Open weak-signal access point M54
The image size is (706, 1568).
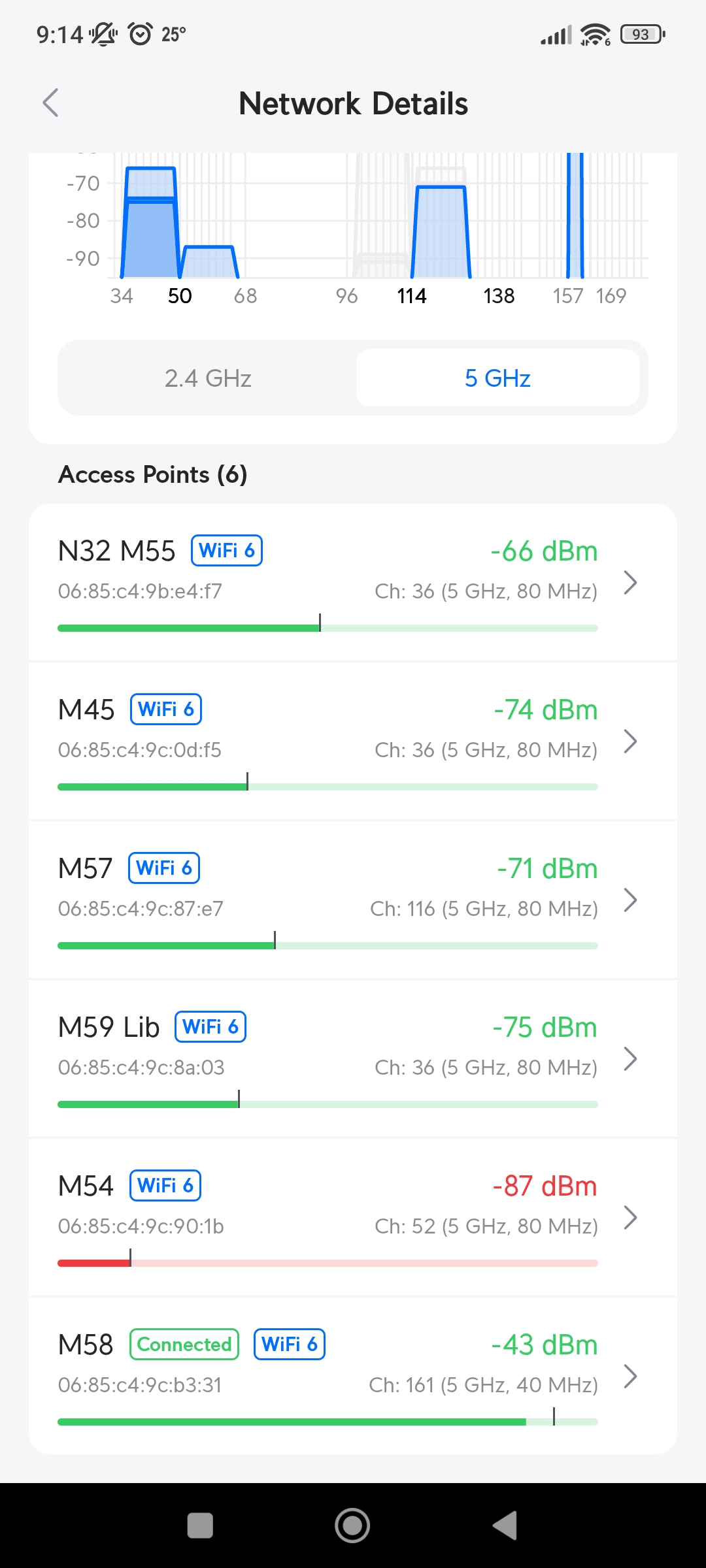353,1218
